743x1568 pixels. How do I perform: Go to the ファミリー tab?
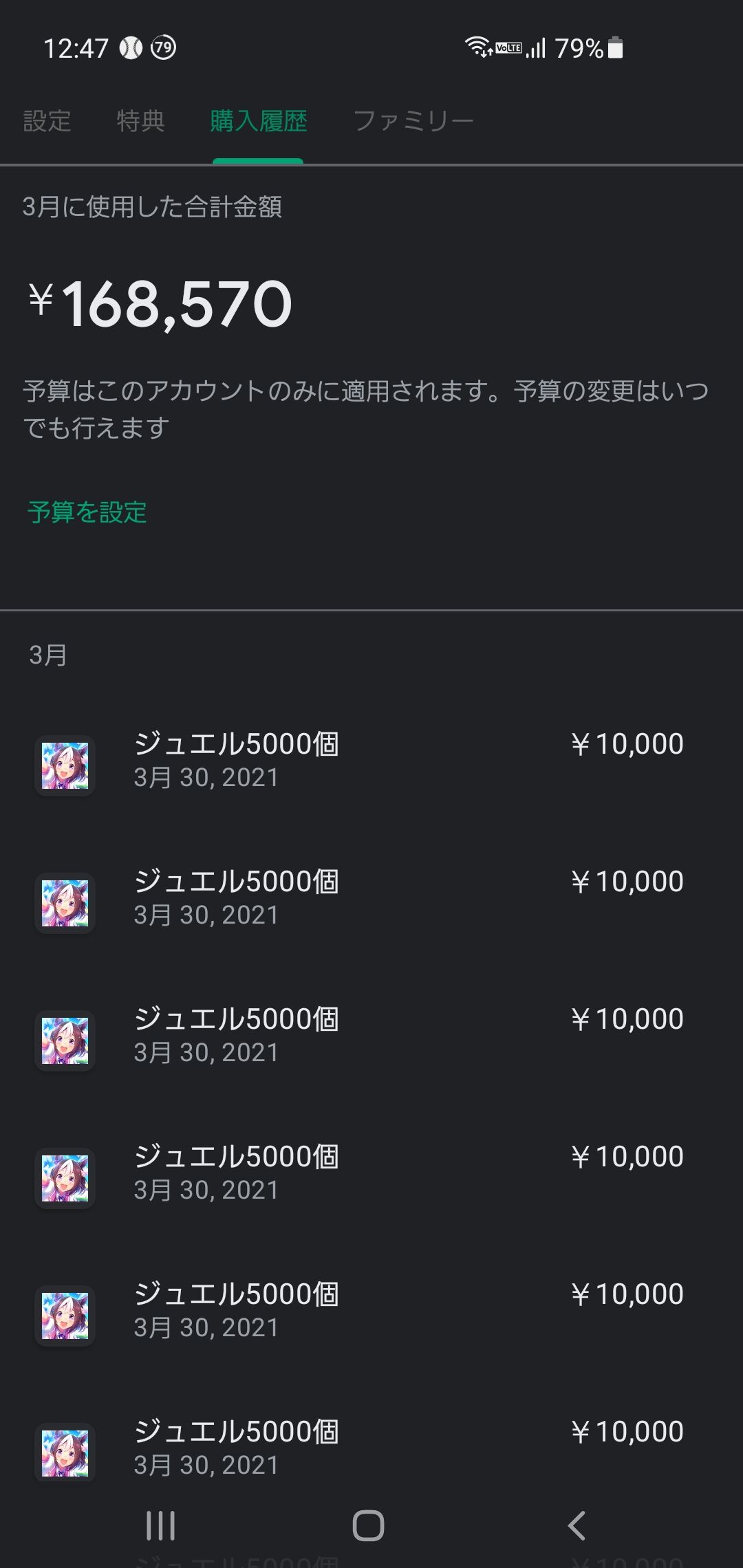click(413, 121)
